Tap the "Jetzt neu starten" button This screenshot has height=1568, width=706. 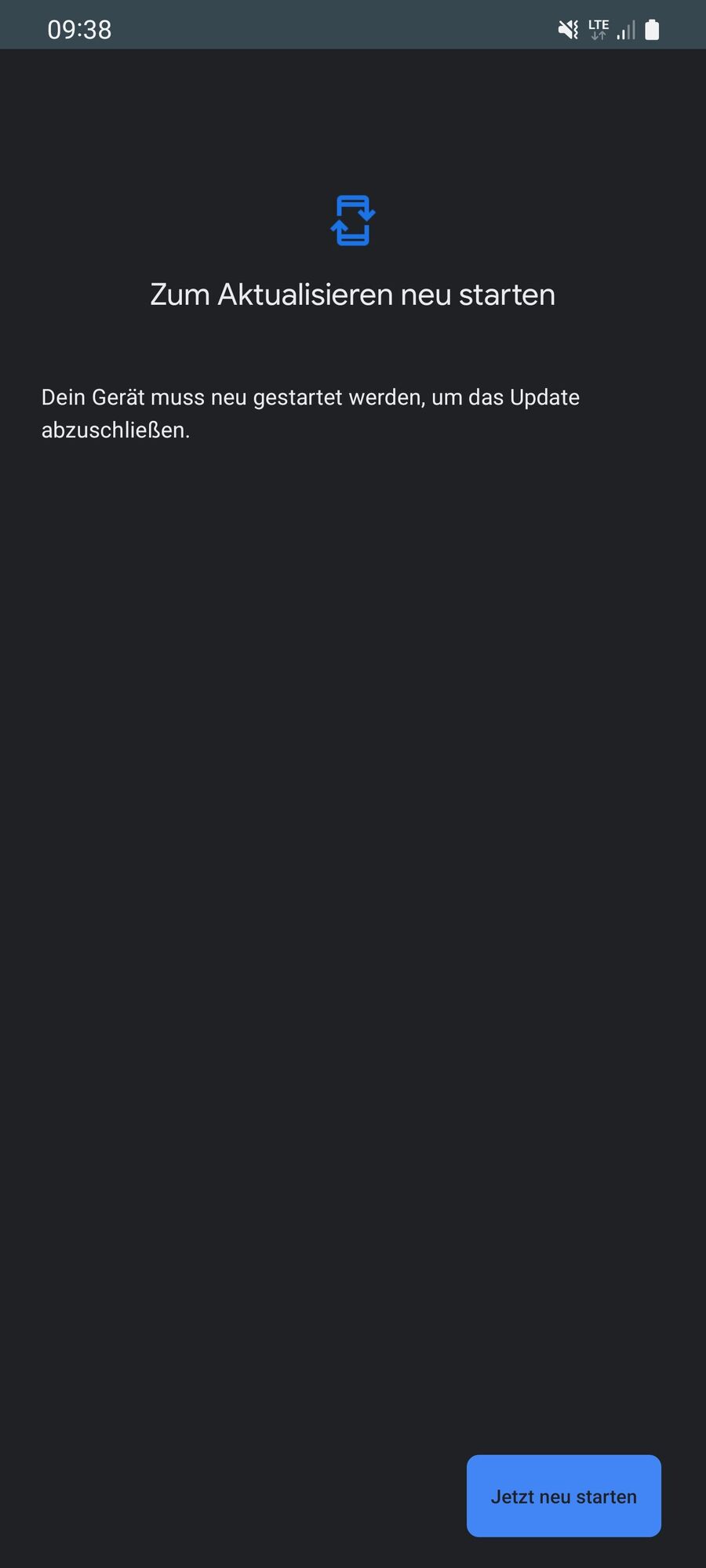point(563,1496)
